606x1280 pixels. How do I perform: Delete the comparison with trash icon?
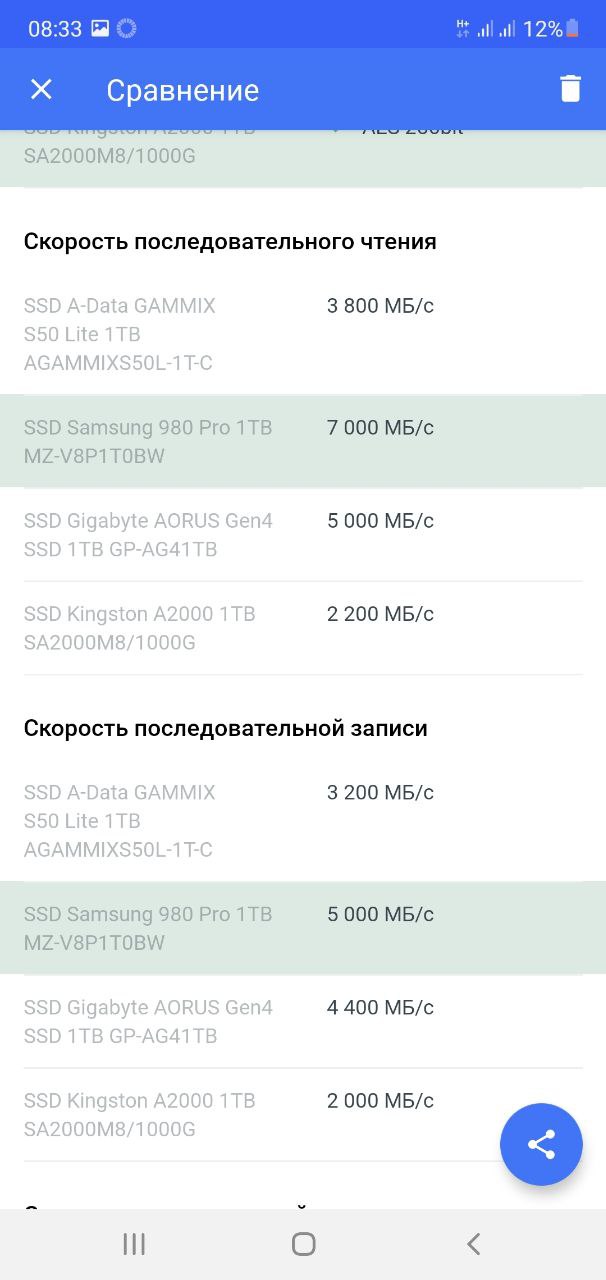(570, 89)
